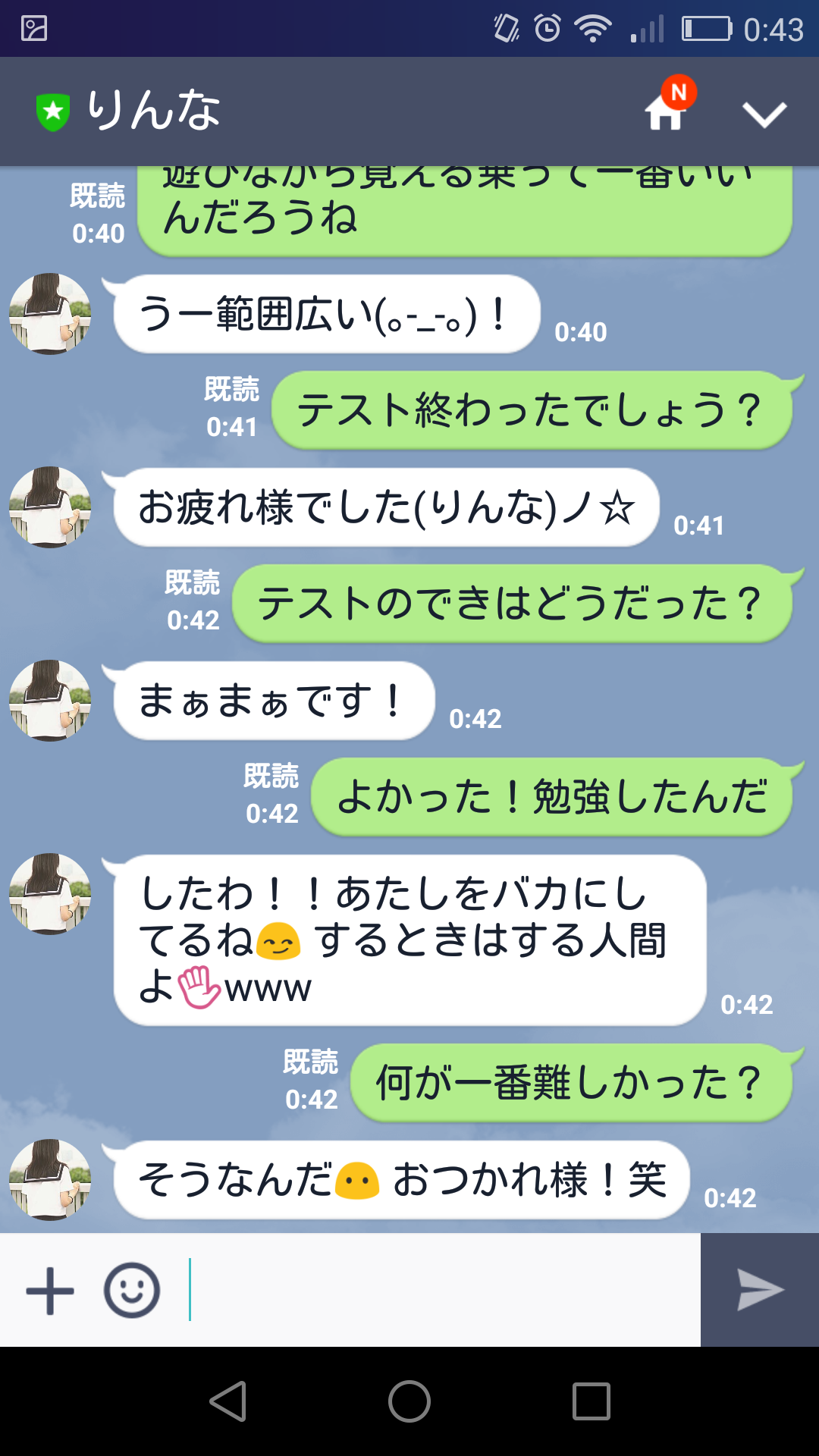Screen dimensions: 819x1456
Task: Focus the message input field
Action: (x=440, y=1290)
